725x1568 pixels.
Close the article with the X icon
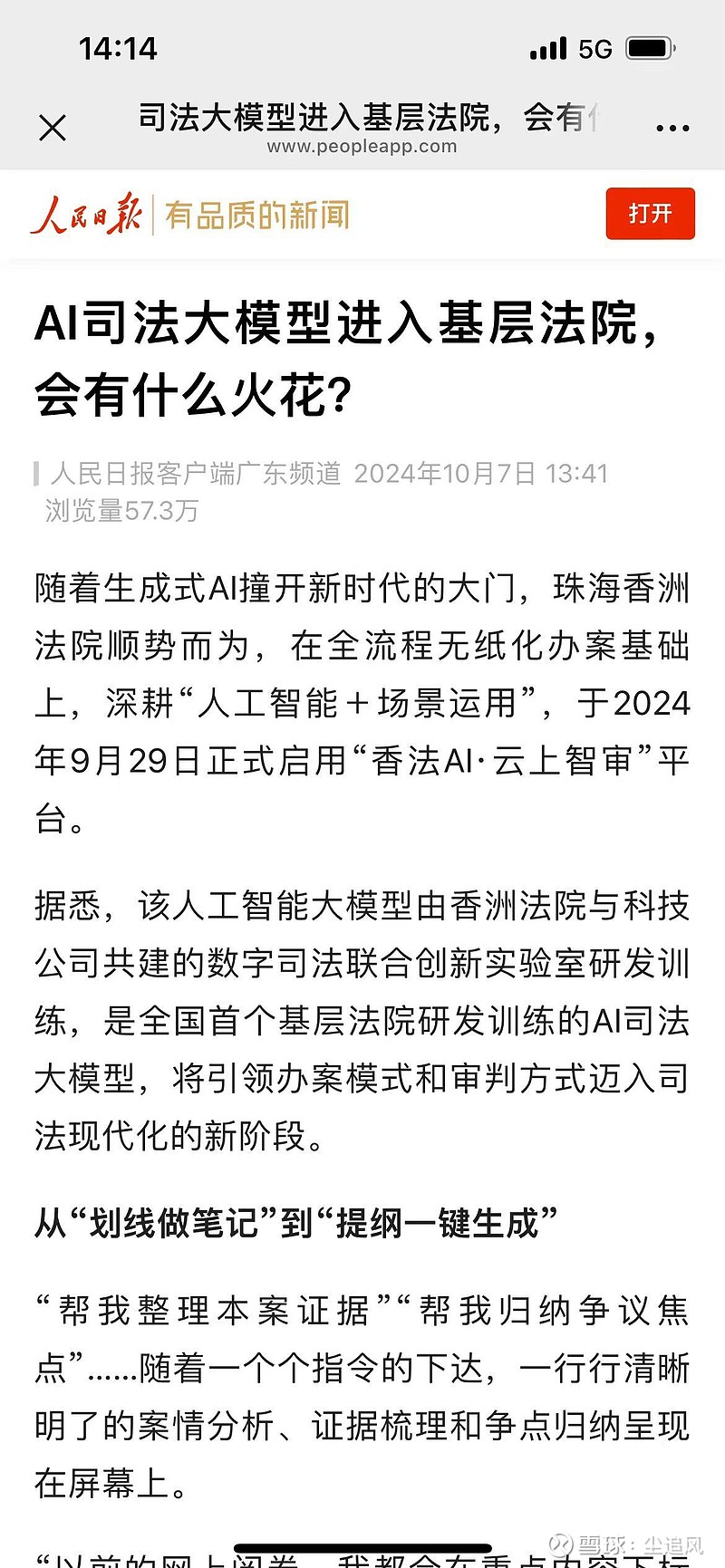click(x=53, y=128)
